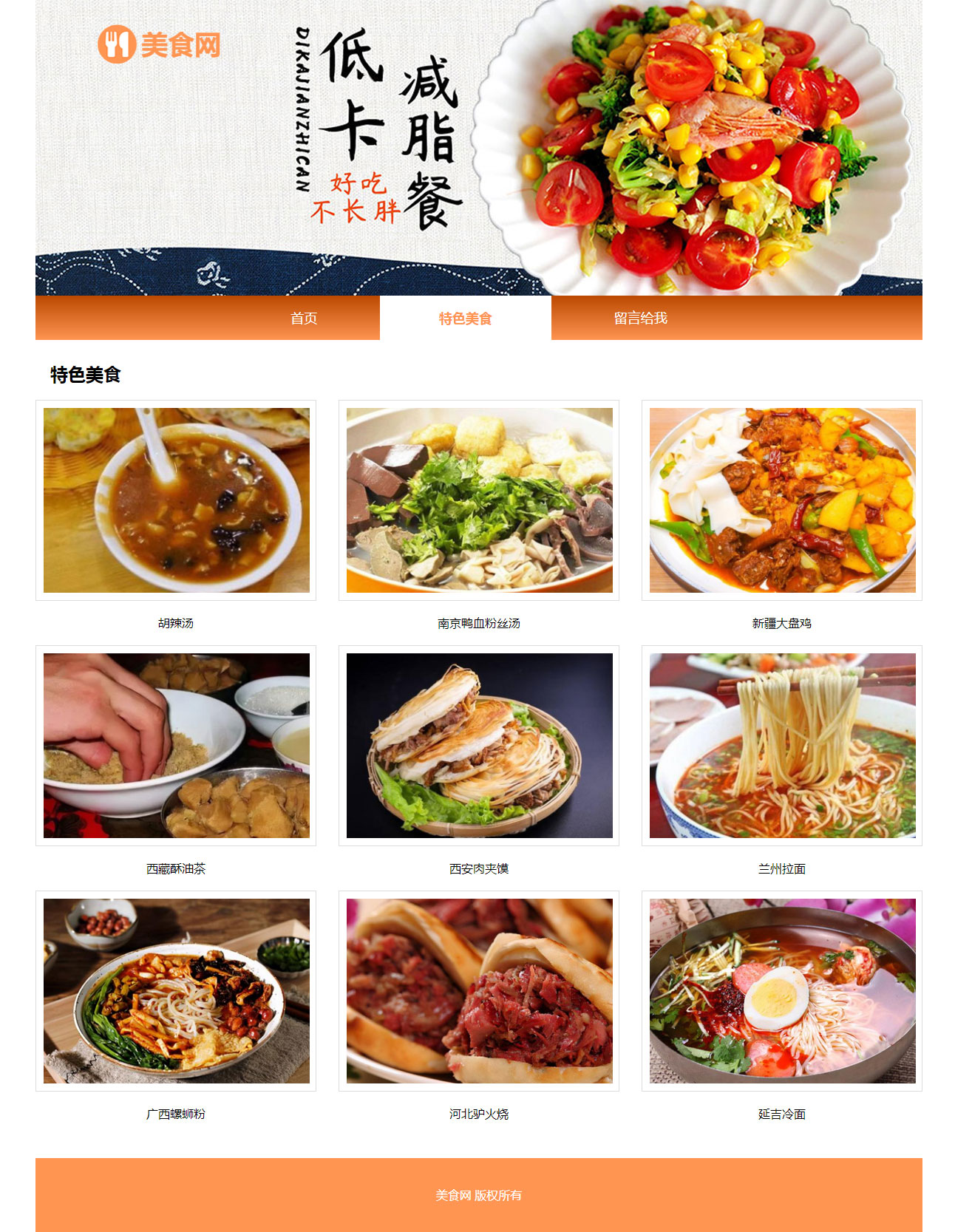Select the 特色美食 nav tab

(465, 319)
